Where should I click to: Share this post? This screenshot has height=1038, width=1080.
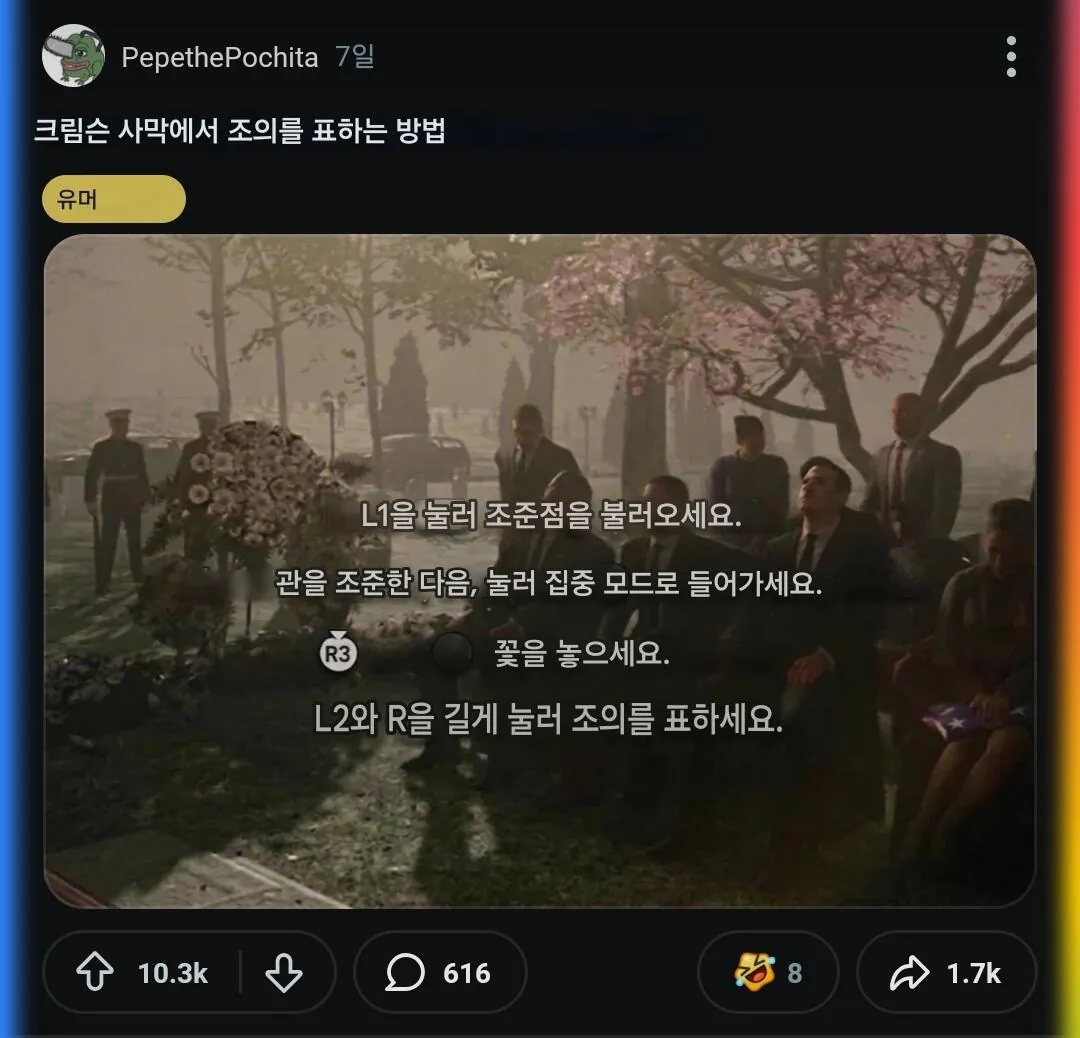tap(946, 973)
